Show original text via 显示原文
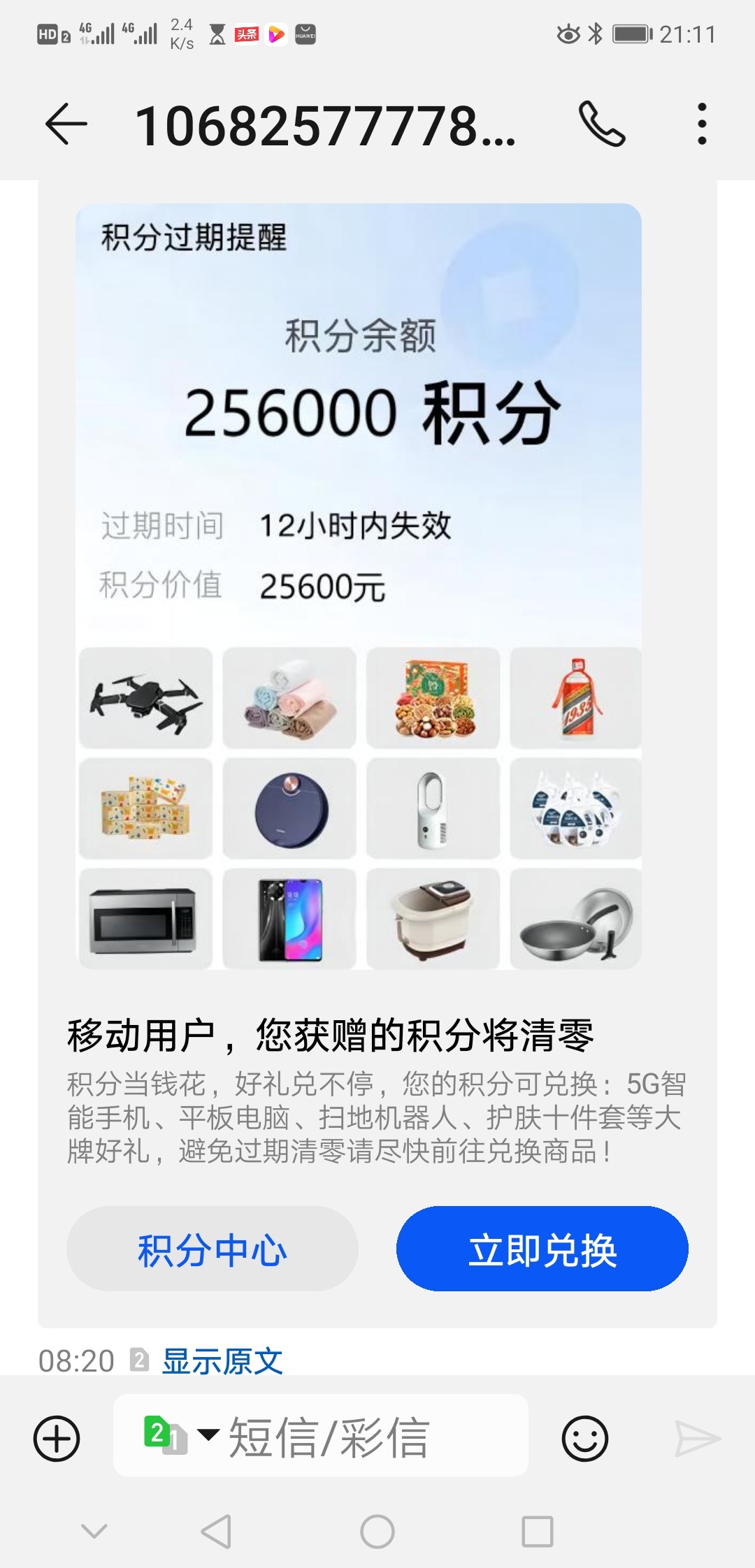Screen dimensions: 755x1568 222,1361
